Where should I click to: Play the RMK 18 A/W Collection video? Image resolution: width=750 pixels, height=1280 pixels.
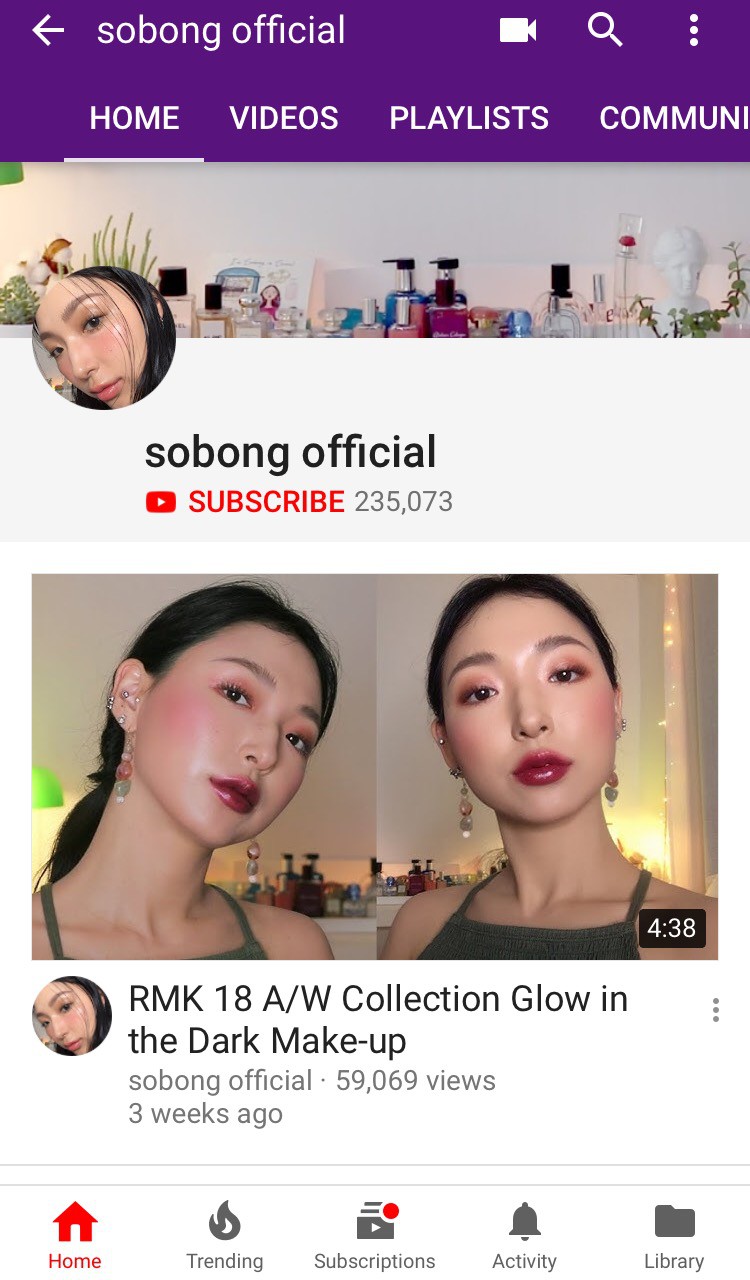pyautogui.click(x=375, y=766)
